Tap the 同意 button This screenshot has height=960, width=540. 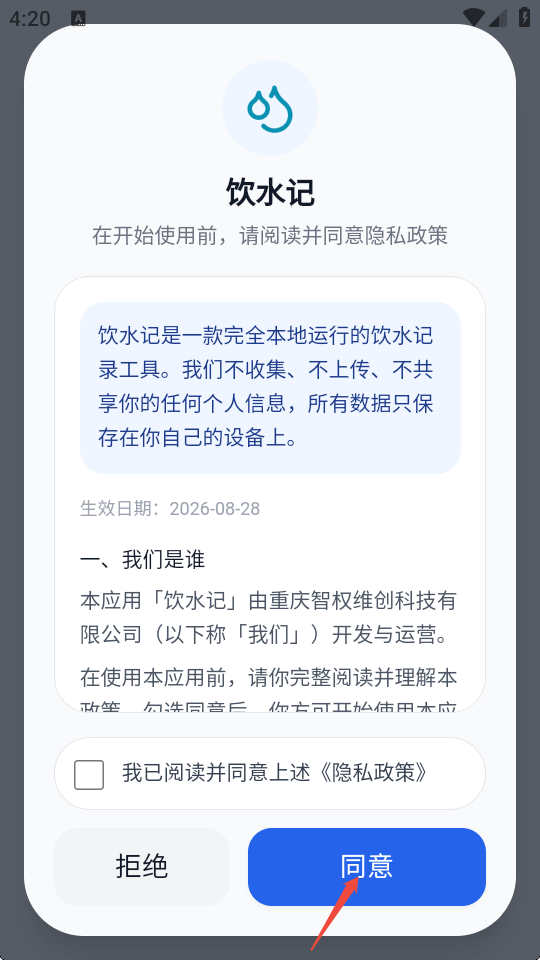(x=367, y=866)
